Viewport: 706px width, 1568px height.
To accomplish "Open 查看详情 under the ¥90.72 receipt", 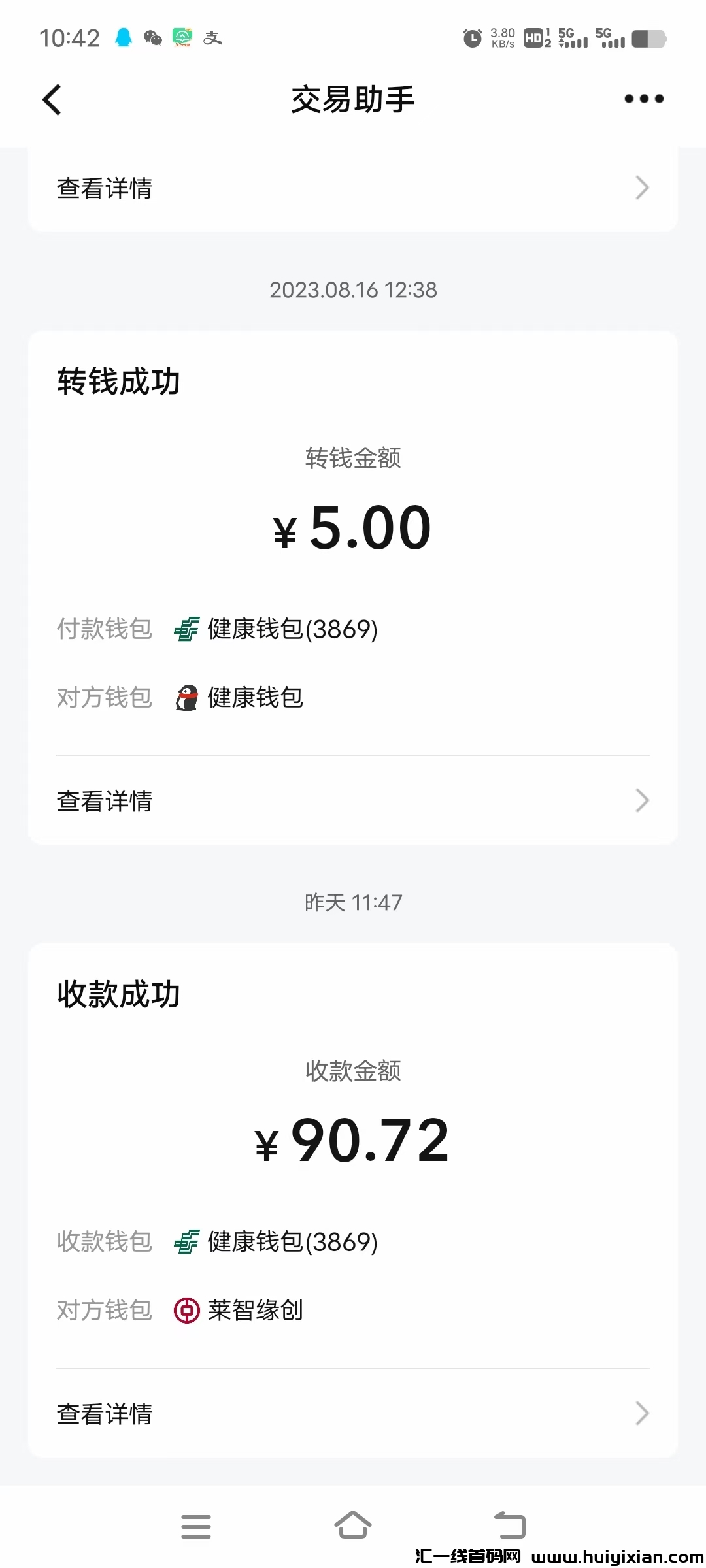I will 105,1413.
